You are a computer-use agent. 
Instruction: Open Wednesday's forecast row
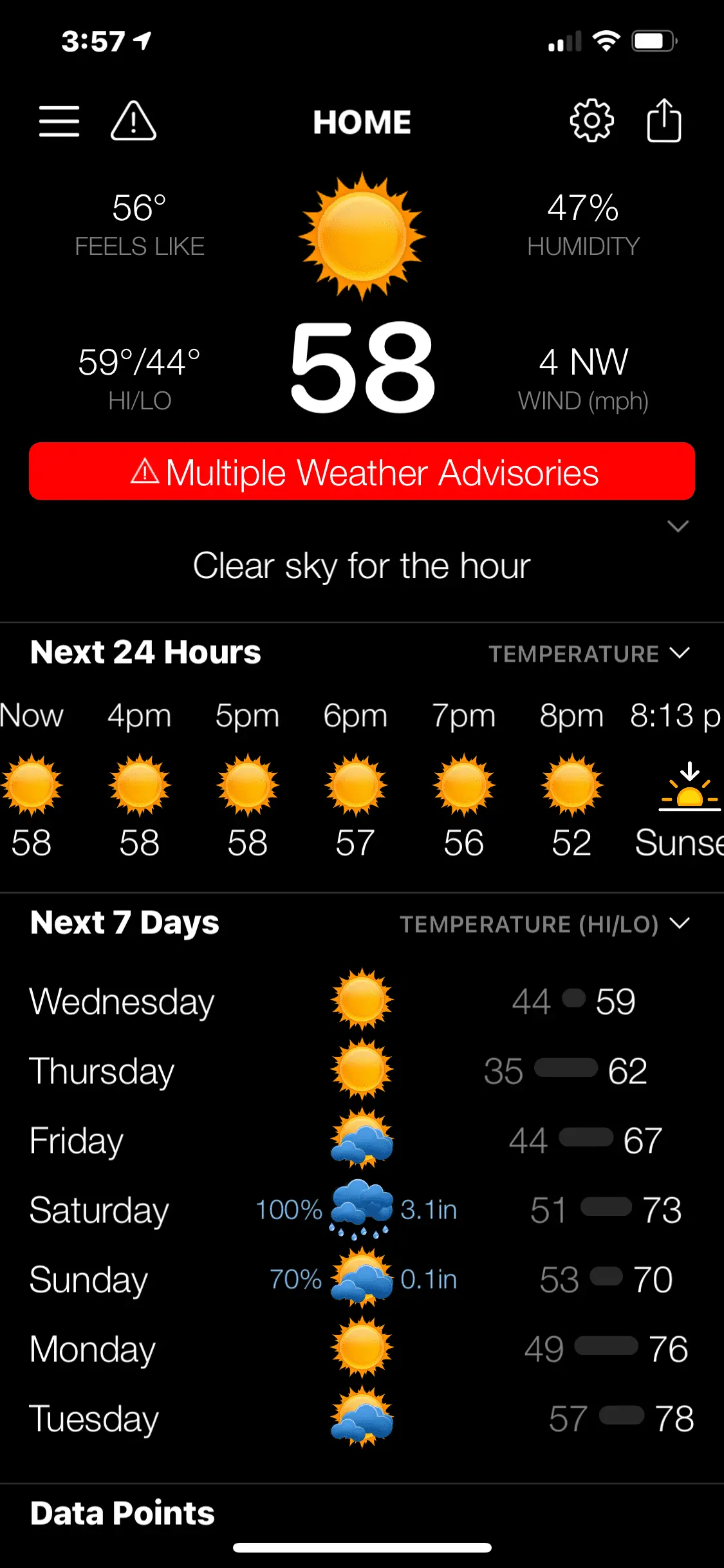(362, 1002)
